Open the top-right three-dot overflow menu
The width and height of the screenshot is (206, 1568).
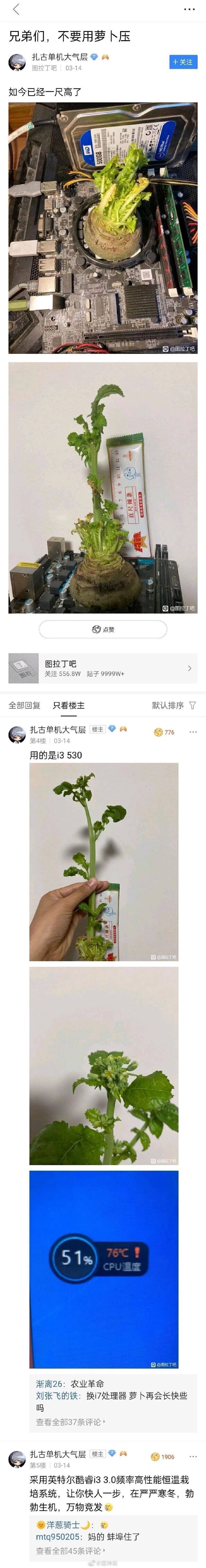point(189,9)
